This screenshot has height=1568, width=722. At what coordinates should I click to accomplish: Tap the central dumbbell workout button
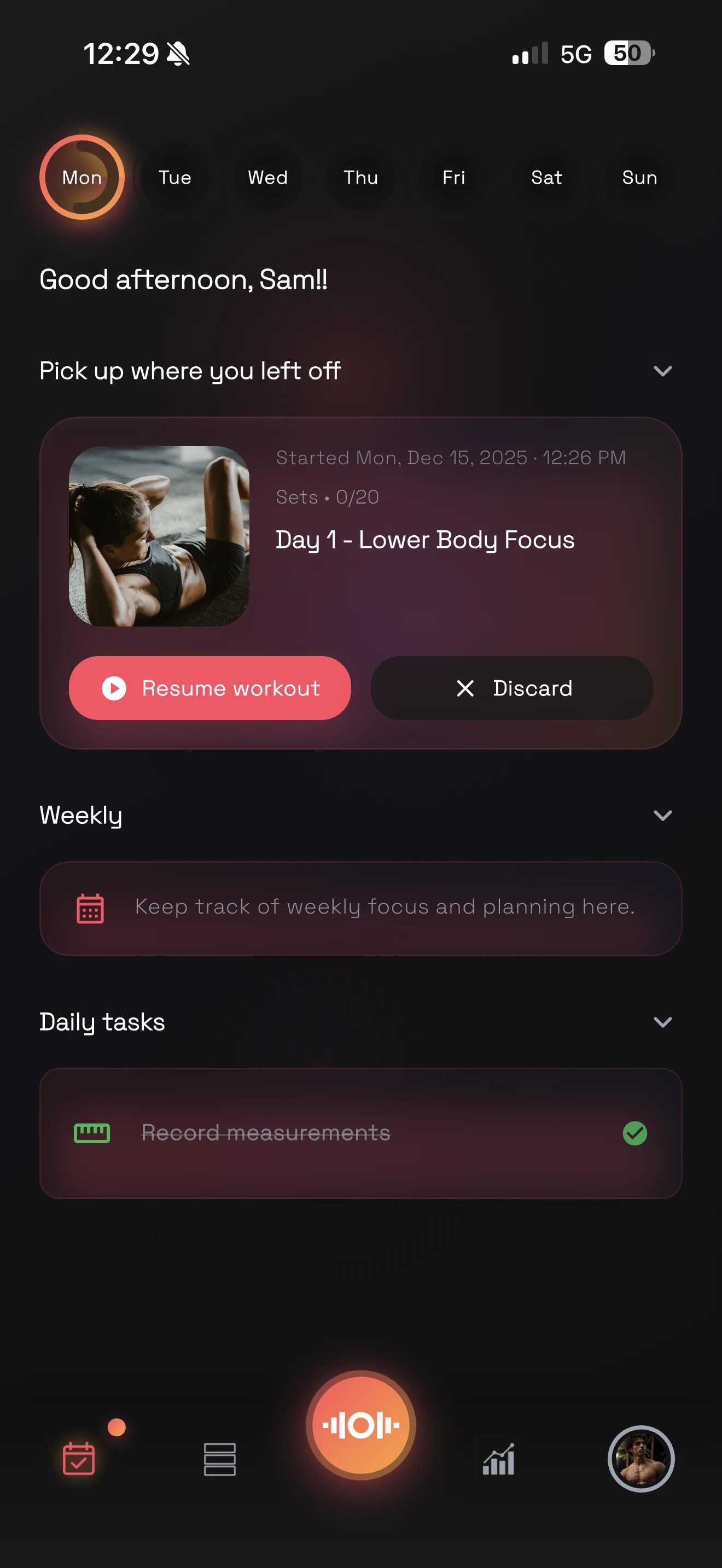point(361,1425)
